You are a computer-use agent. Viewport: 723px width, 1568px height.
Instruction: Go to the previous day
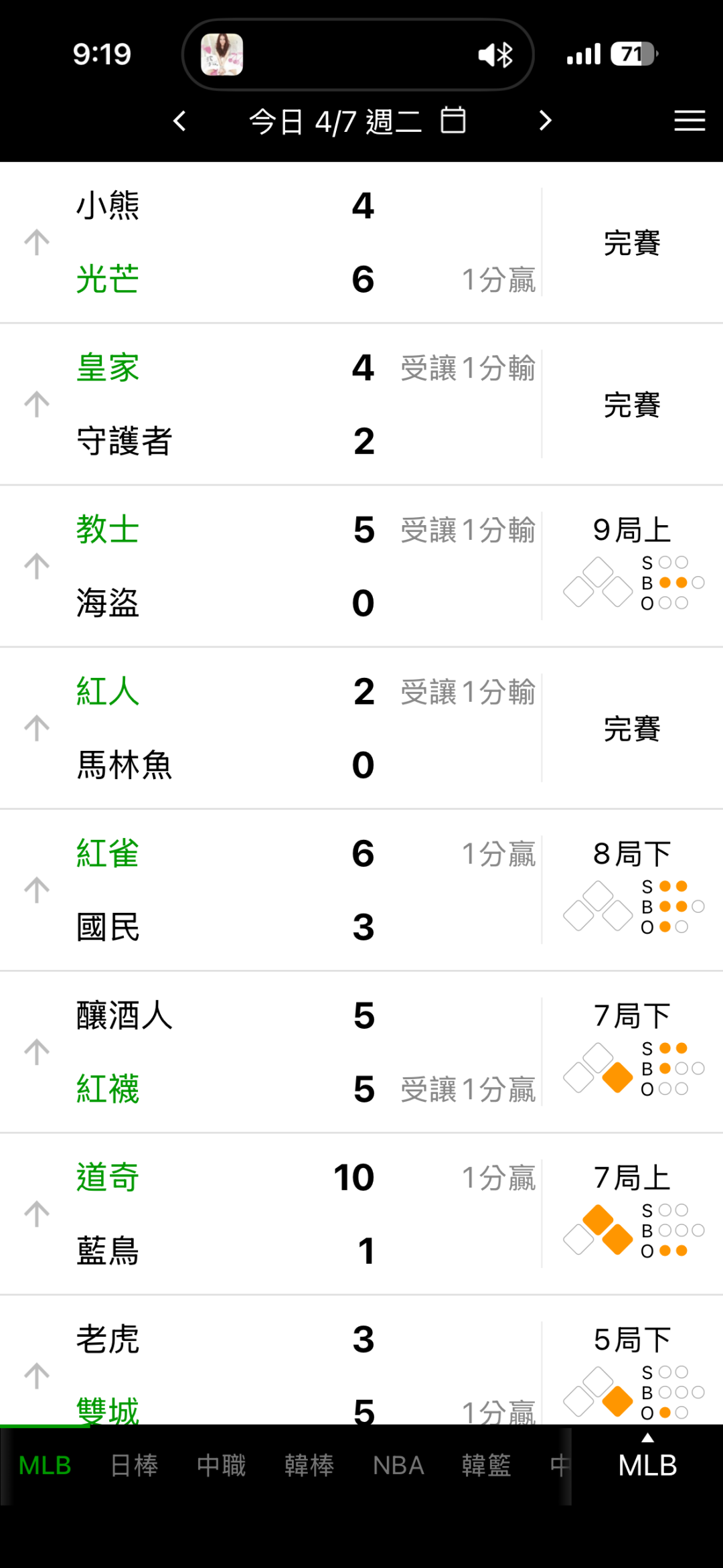coord(179,121)
